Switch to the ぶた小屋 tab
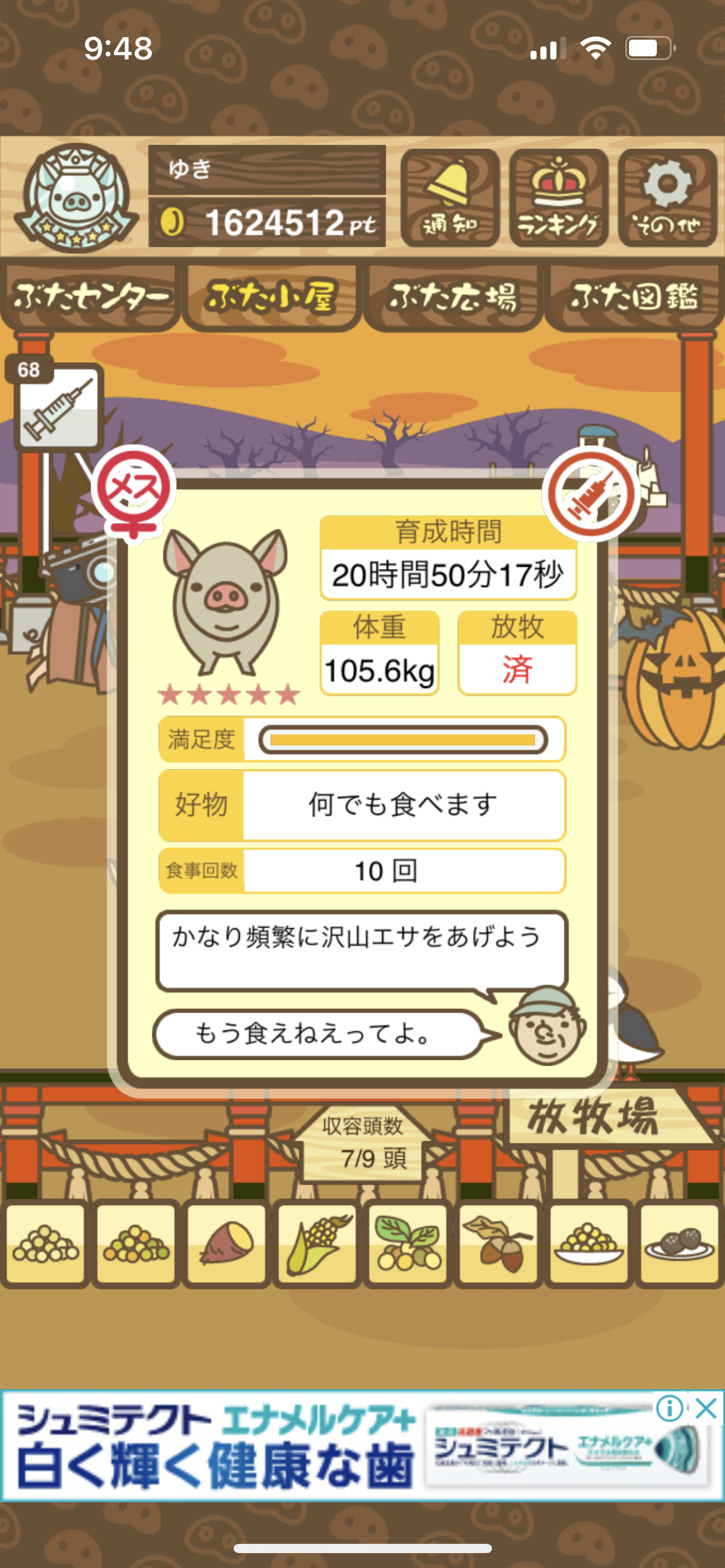The image size is (725, 1568). (x=271, y=298)
